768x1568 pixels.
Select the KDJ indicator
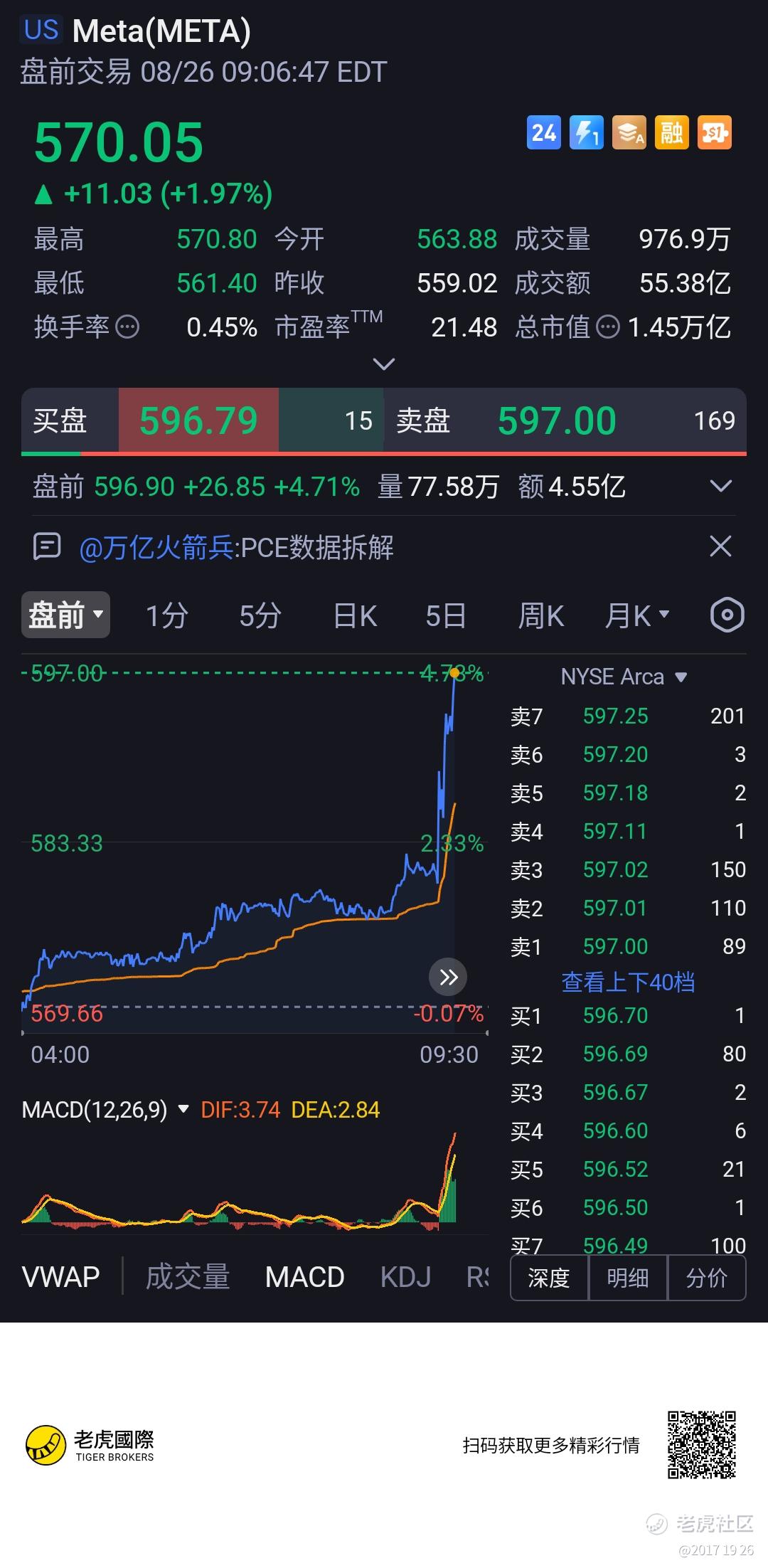(x=405, y=1278)
